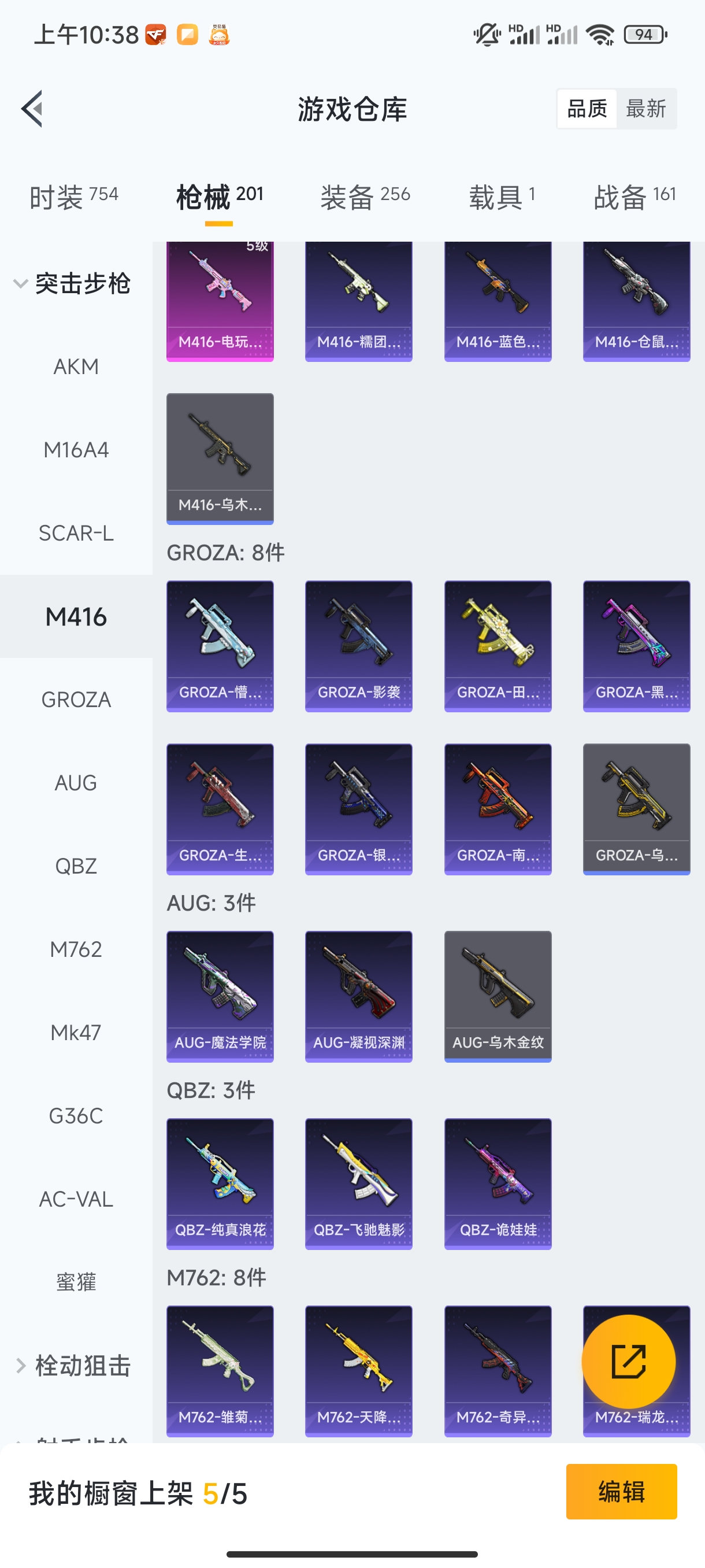The height and width of the screenshot is (1568, 705).
Task: Select SCAR-L in the side list
Action: click(76, 533)
